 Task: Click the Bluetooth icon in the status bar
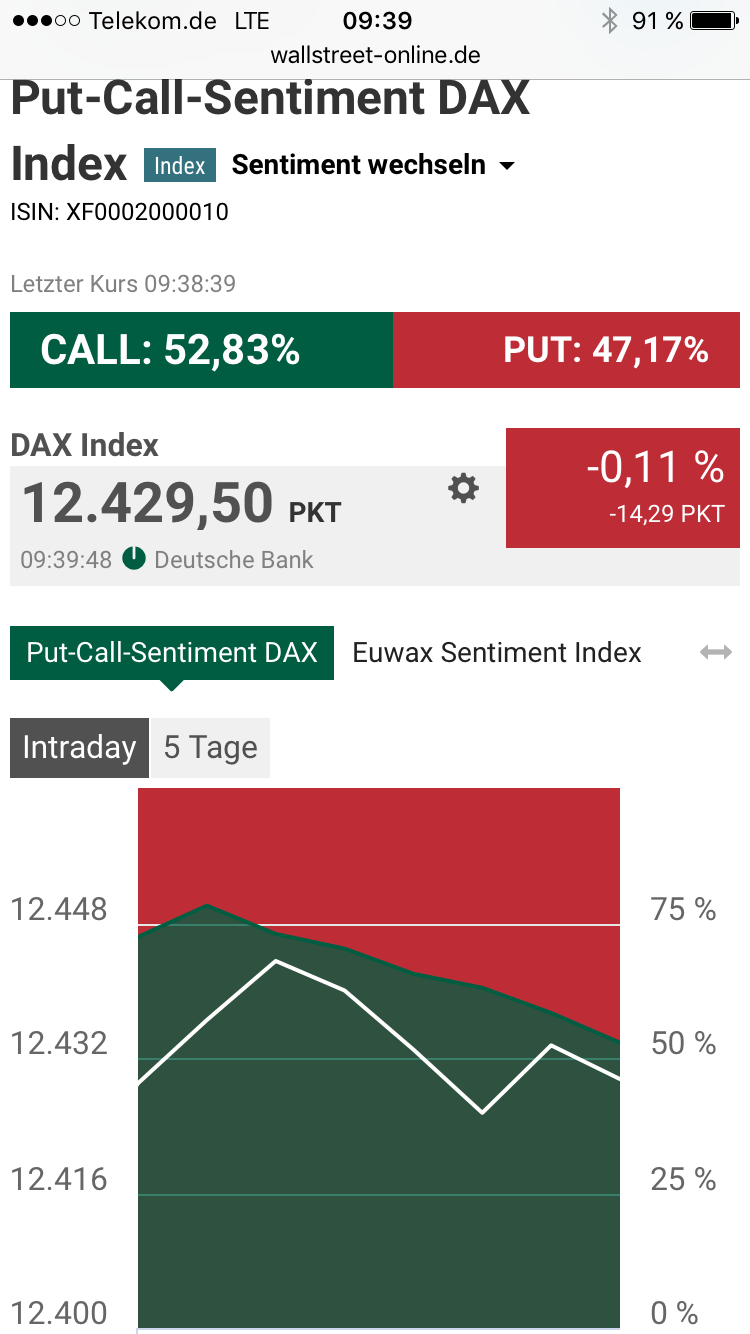[610, 16]
